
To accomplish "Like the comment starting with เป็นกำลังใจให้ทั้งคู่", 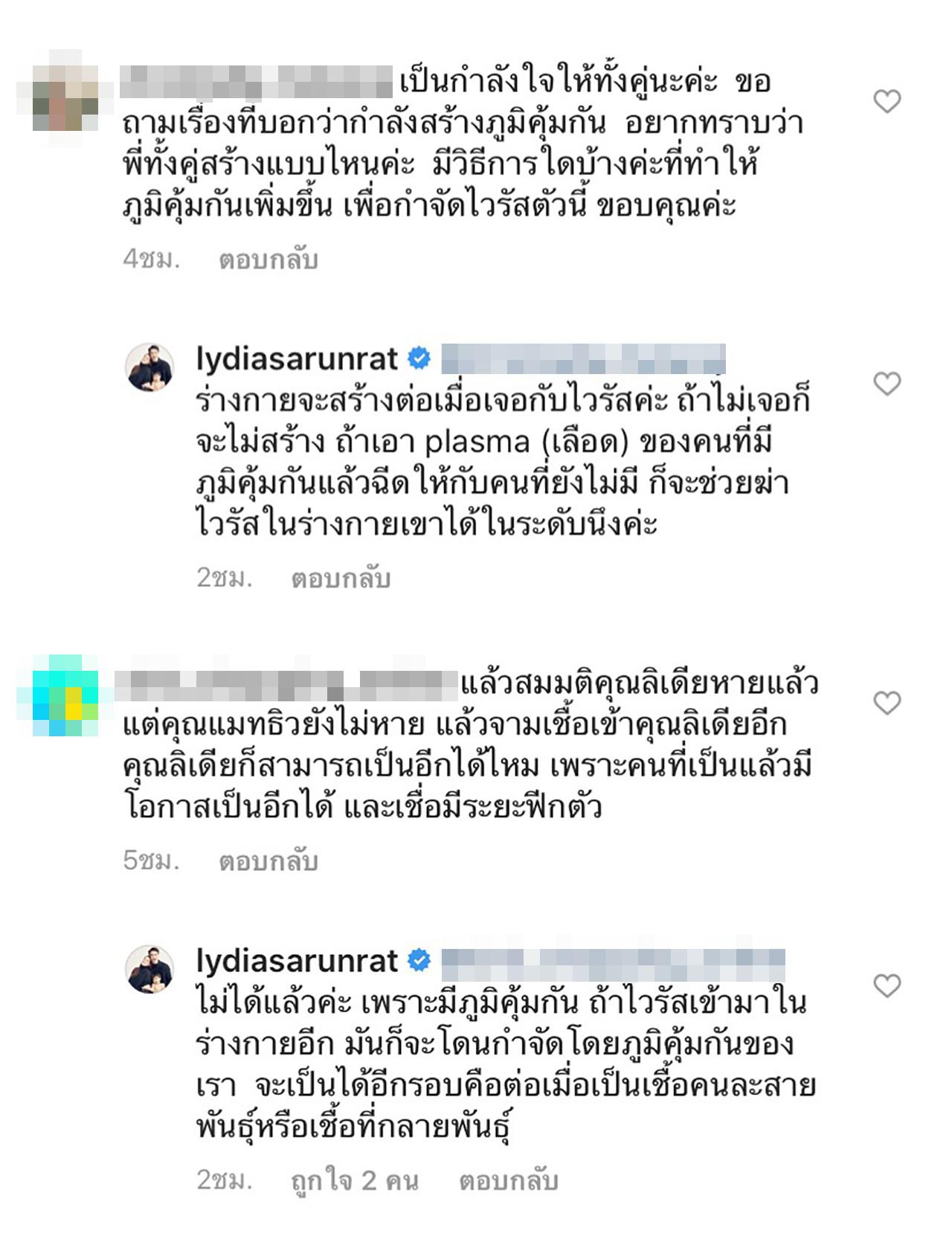I will (x=887, y=101).
